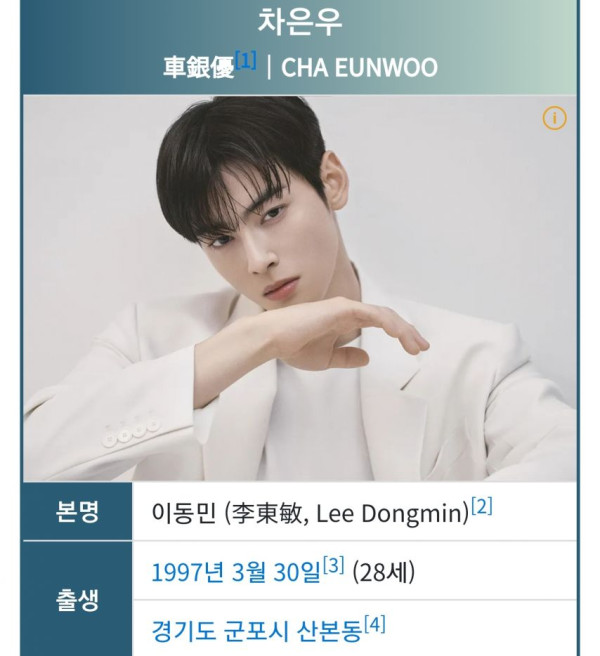The image size is (600, 656).
Task: Open footnote 1 beside the hanja name
Action: pyautogui.click(x=246, y=62)
